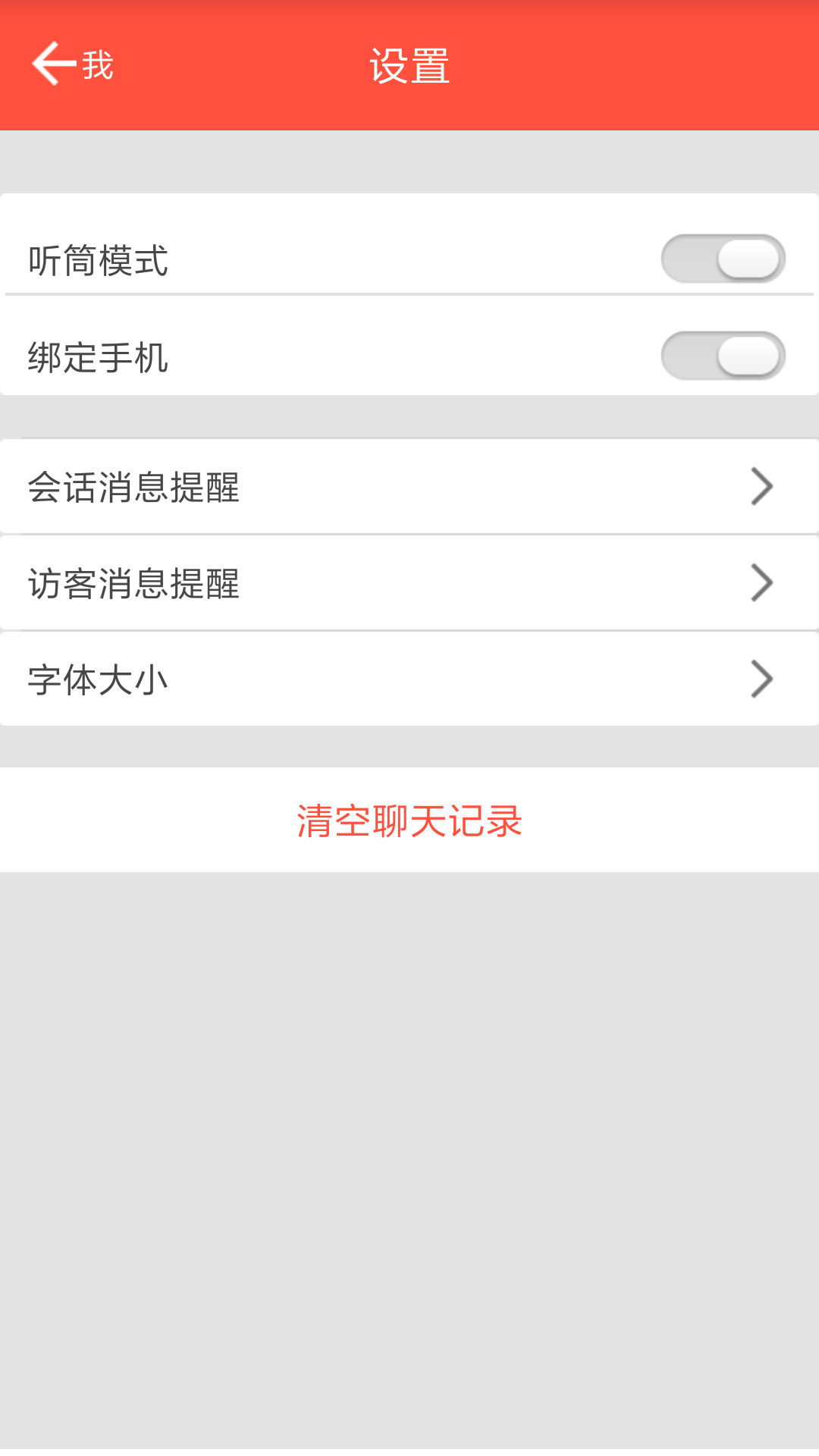This screenshot has width=819, height=1456.
Task: Open 会话消息提醒 settings
Action: coord(409,487)
